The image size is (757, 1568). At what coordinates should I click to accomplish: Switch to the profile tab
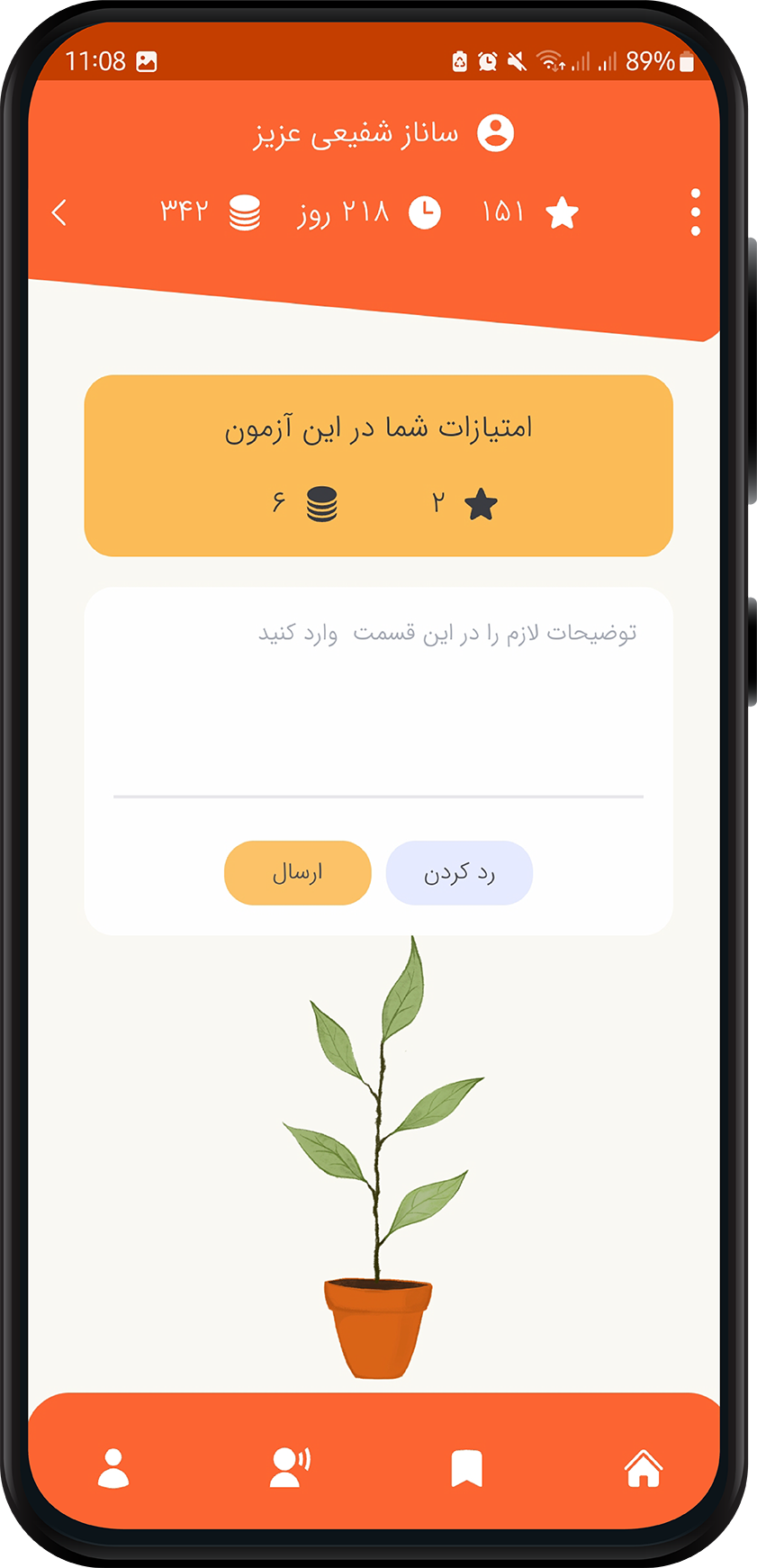113,1468
